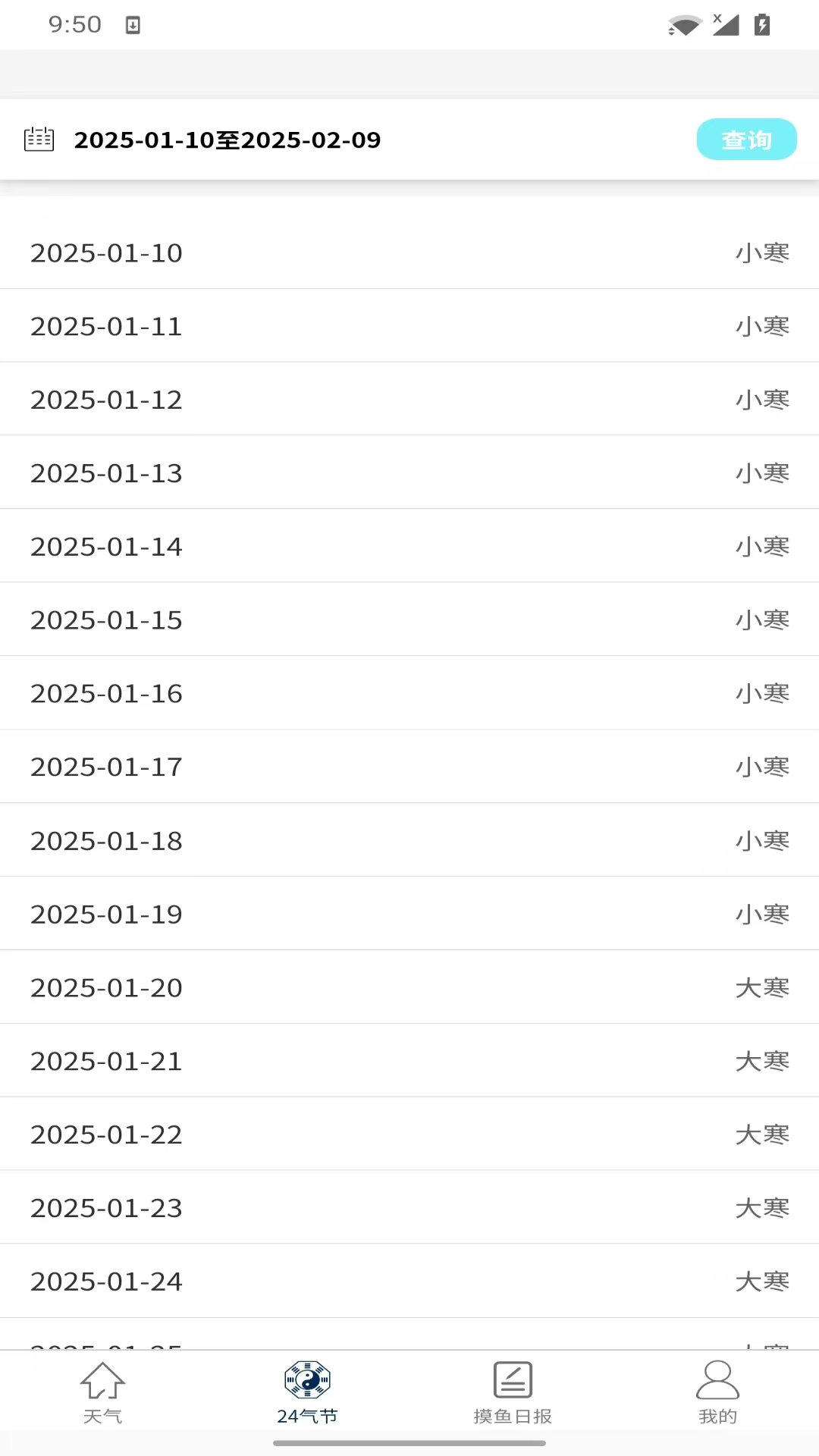
Task: Tap the 2025-01-19 小寒 entry
Action: (x=409, y=913)
